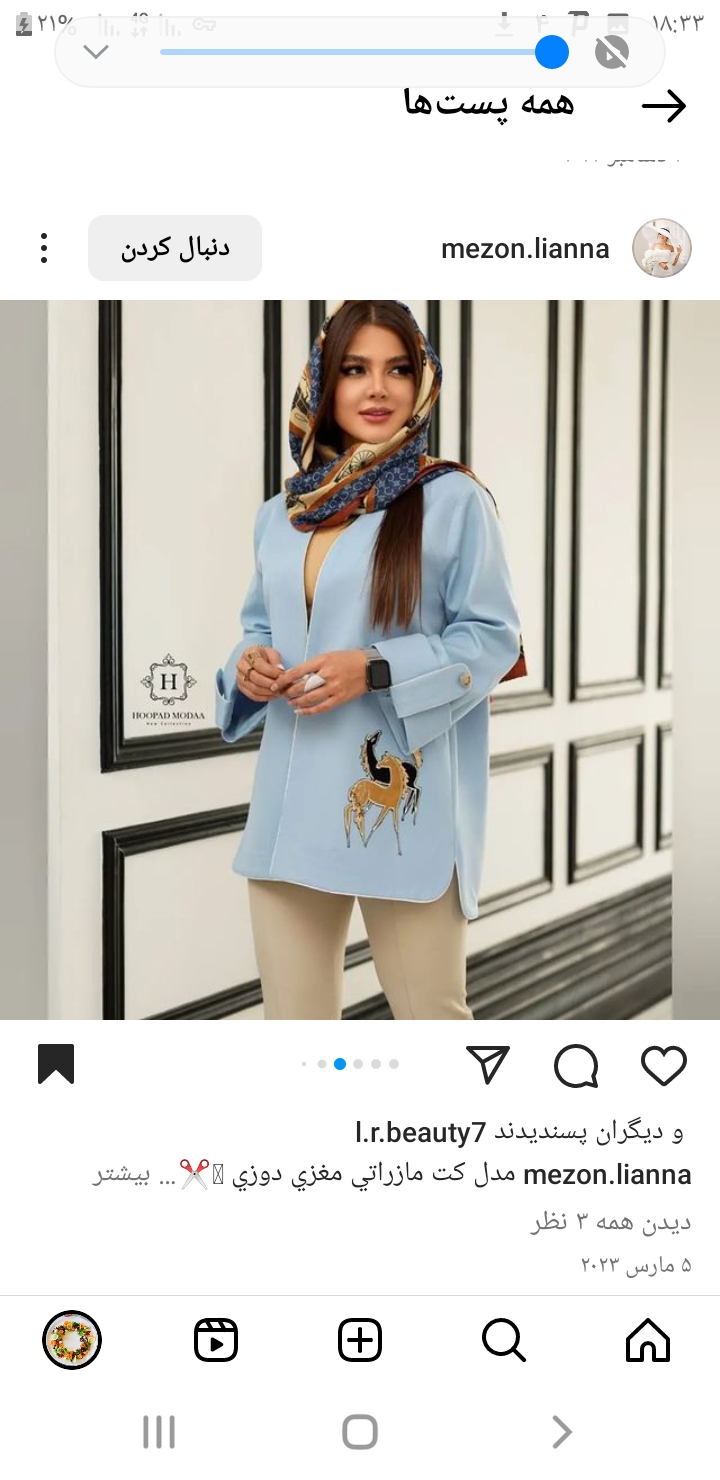This screenshot has height=1480, width=720.
Task: Expand the volume panel chevron
Action: [x=96, y=52]
